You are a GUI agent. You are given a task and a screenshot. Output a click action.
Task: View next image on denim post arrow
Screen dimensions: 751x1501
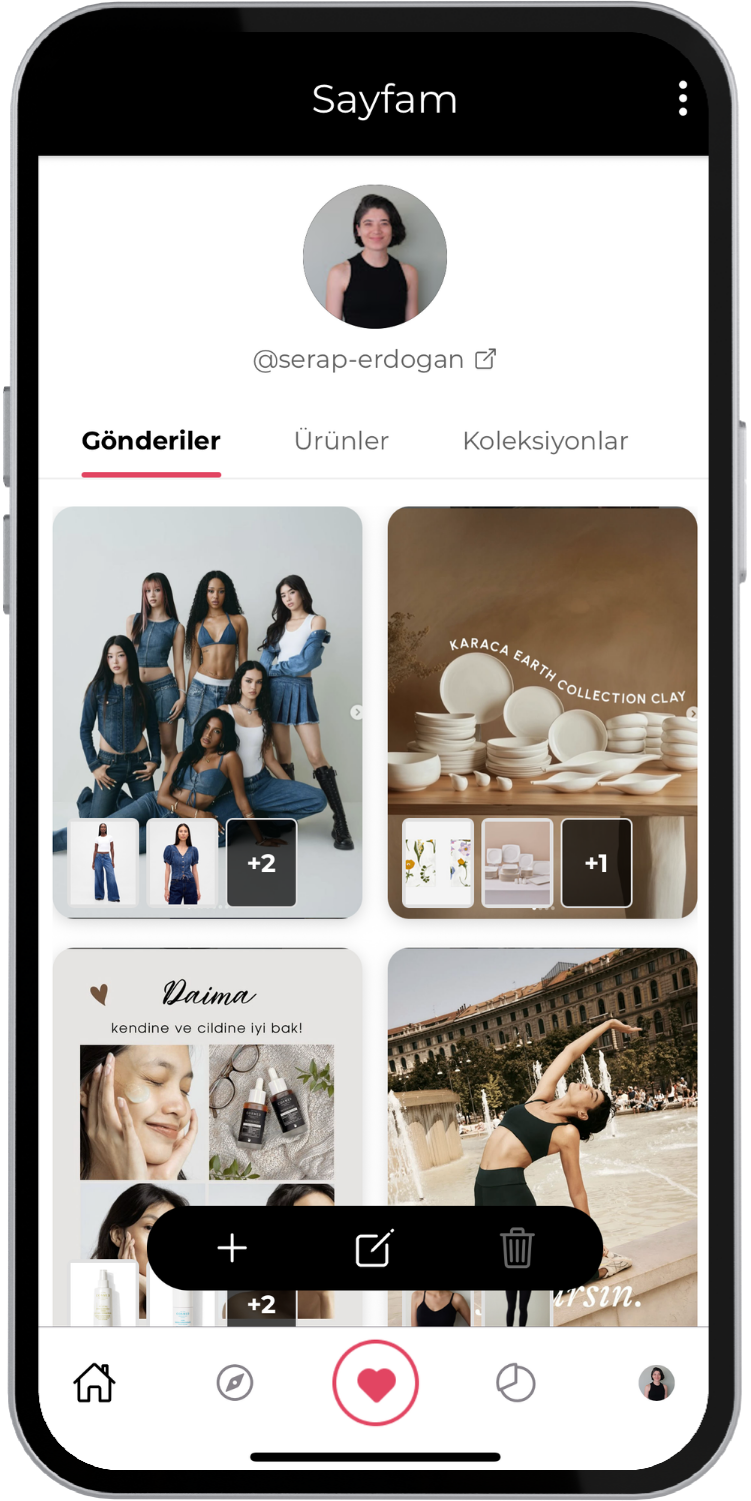point(357,712)
